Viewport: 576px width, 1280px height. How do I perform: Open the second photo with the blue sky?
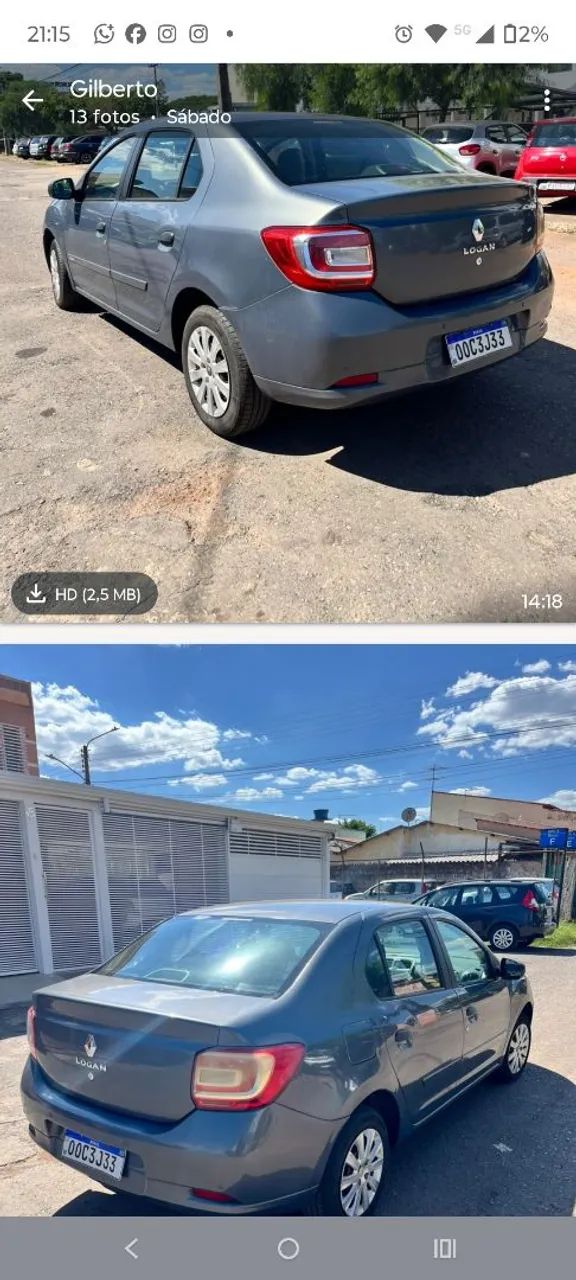(x=288, y=930)
